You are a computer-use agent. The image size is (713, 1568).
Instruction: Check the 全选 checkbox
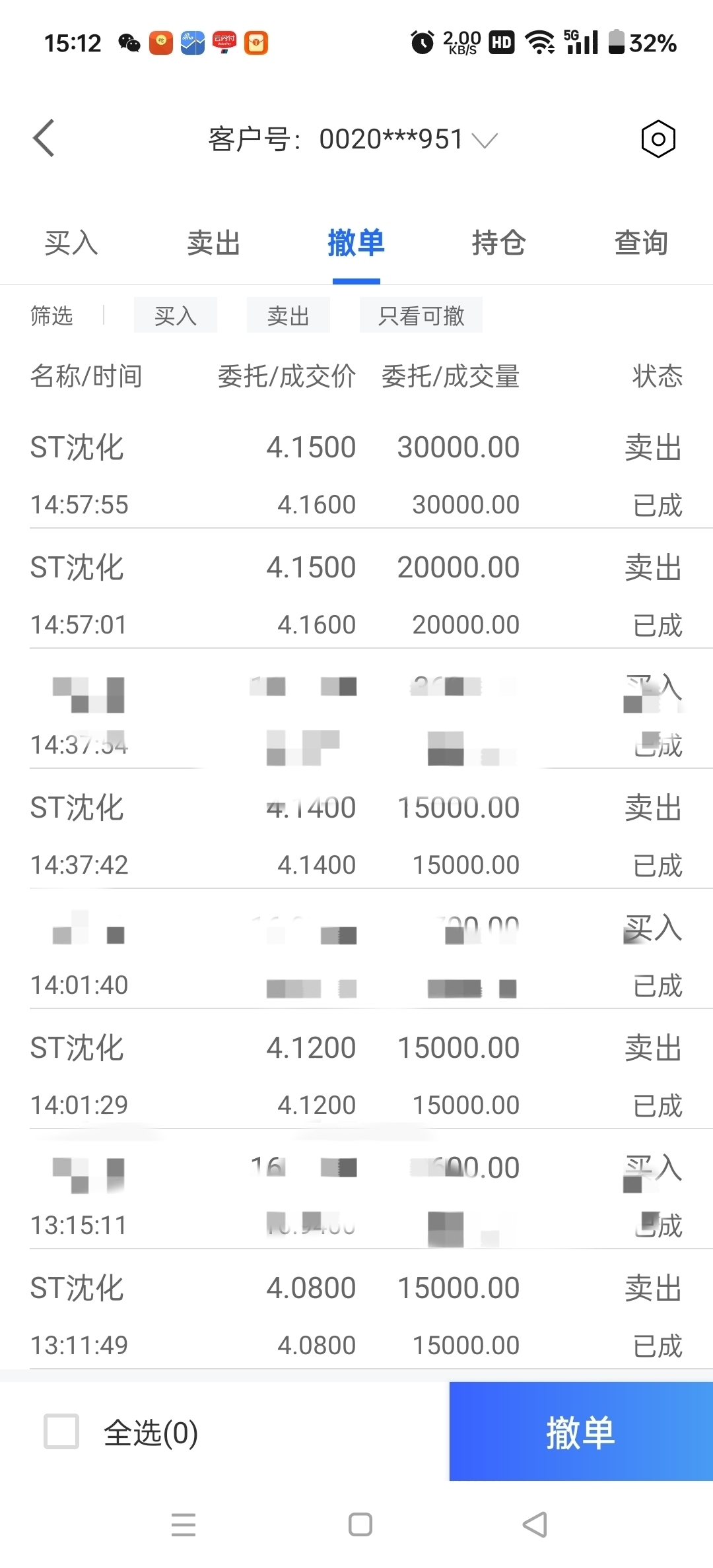(61, 1431)
